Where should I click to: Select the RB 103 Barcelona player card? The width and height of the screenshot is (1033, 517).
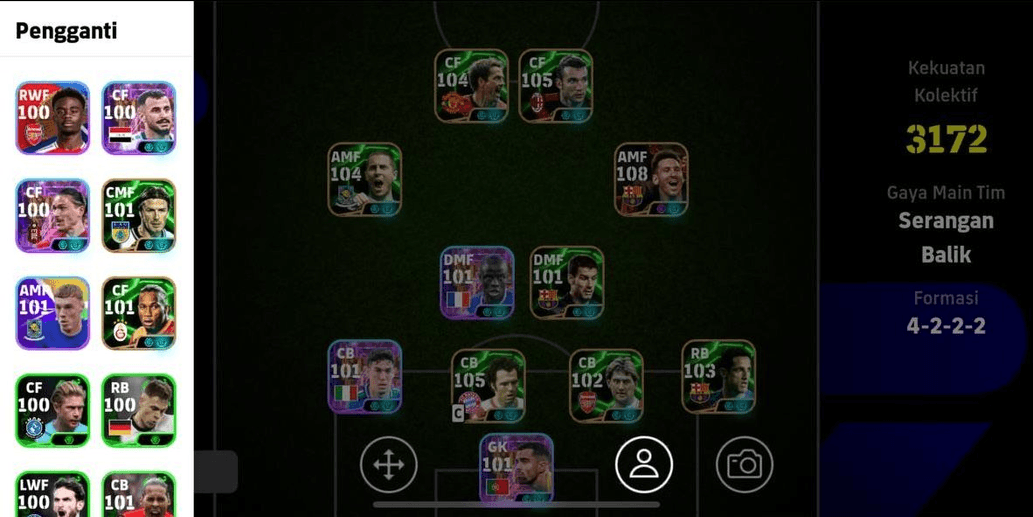click(718, 377)
